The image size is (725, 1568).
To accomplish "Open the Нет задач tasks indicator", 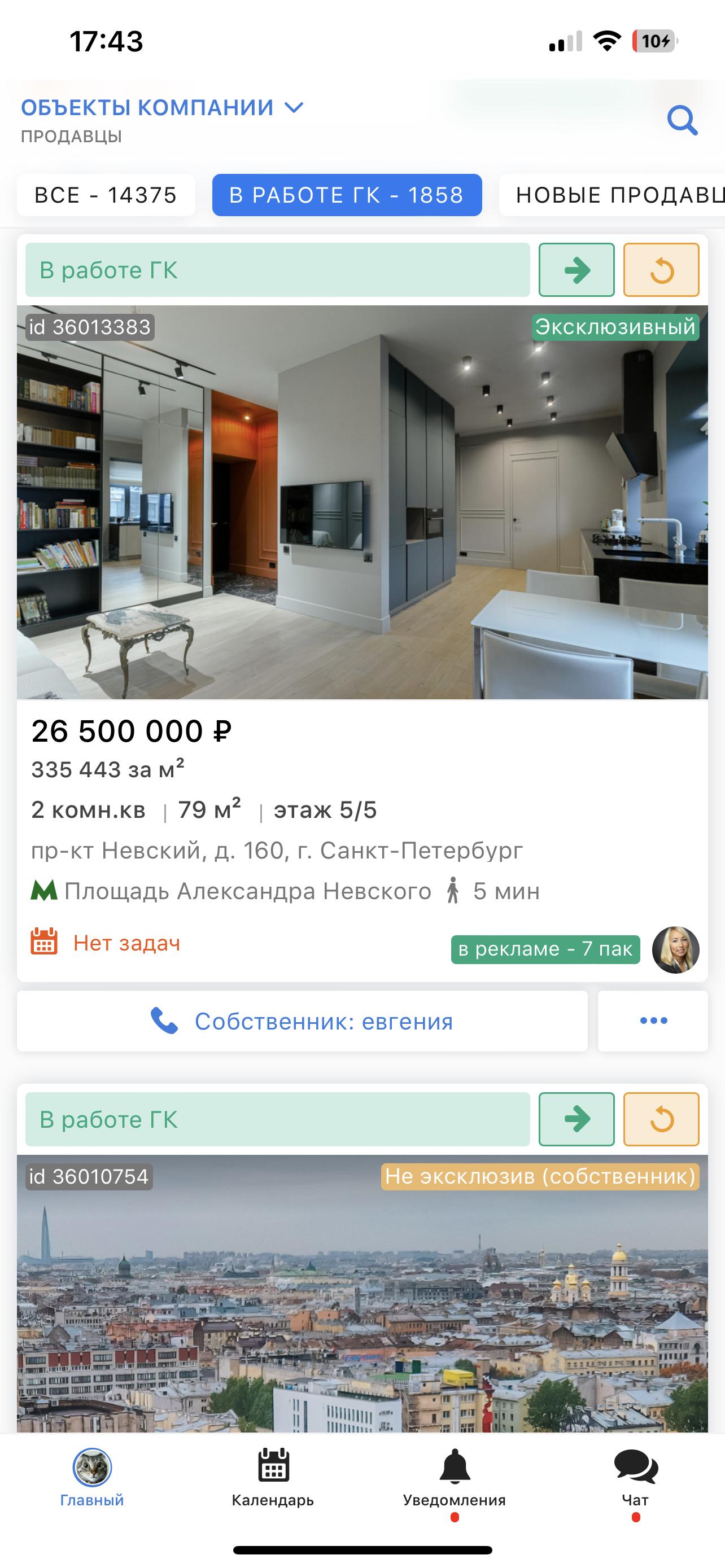I will (x=107, y=943).
